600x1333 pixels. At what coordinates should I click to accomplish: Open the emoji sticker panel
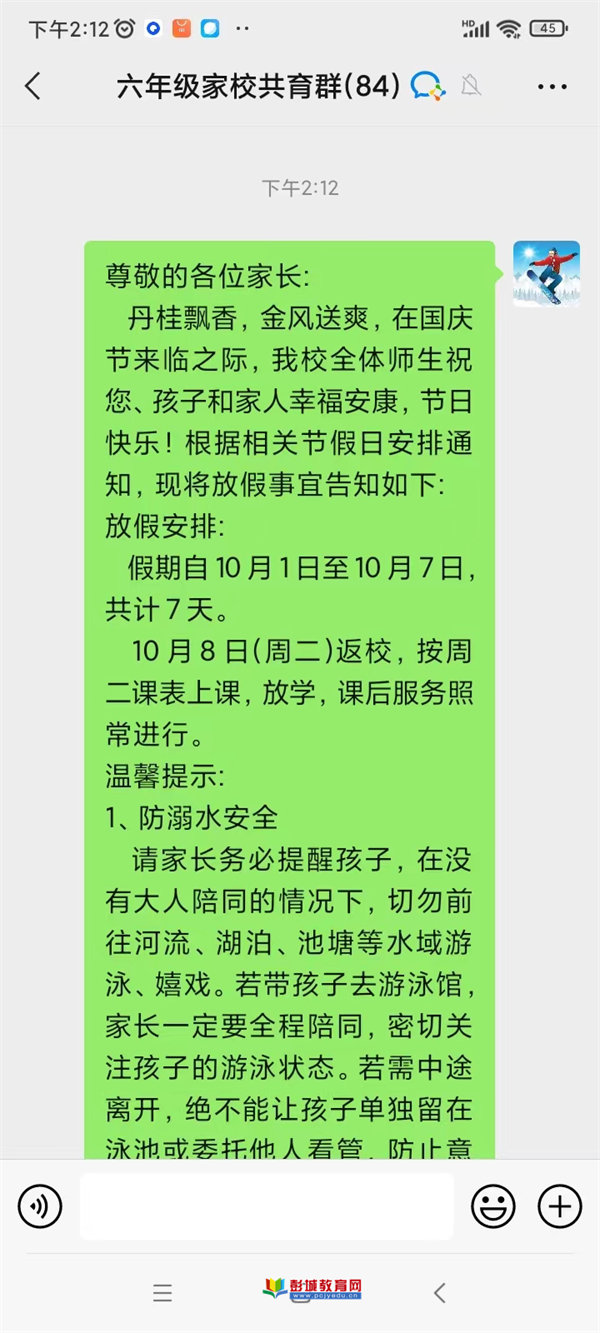493,1207
